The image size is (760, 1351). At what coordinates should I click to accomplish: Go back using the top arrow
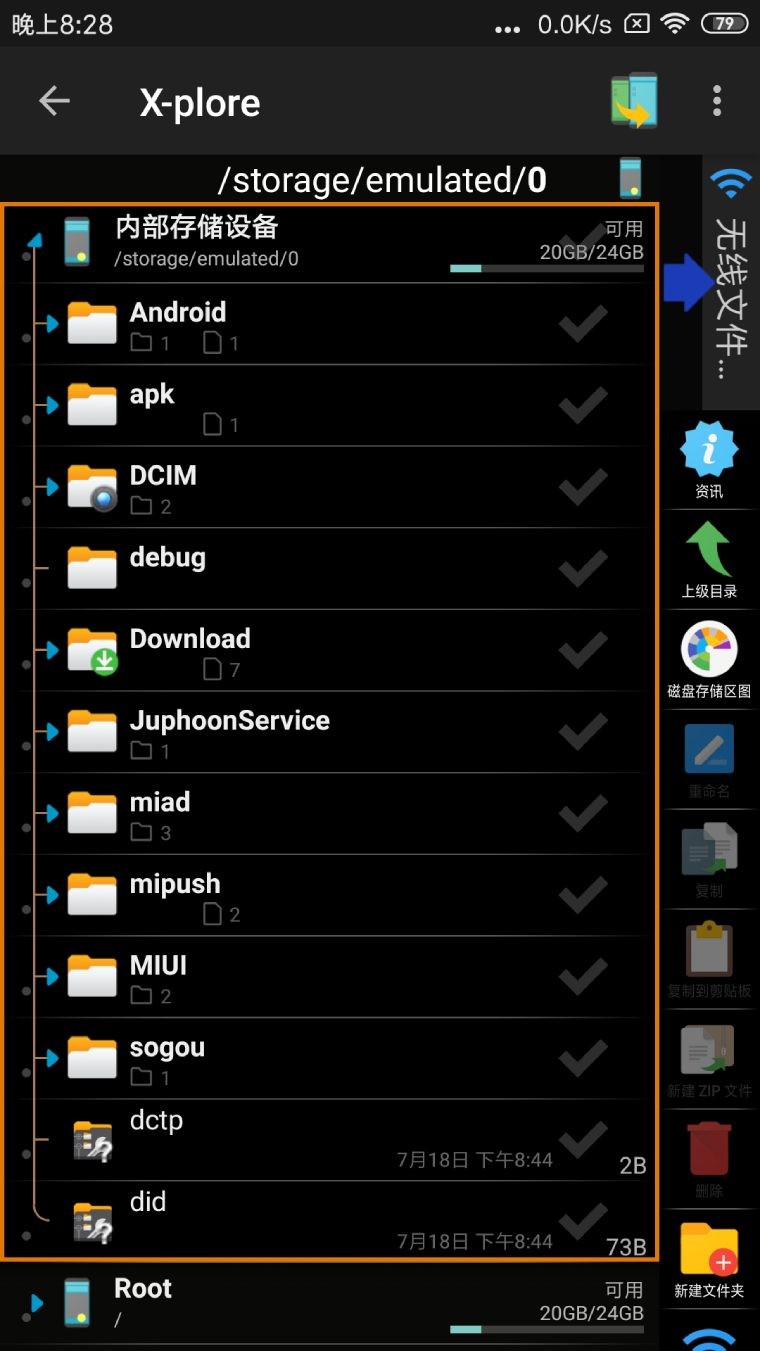[54, 101]
